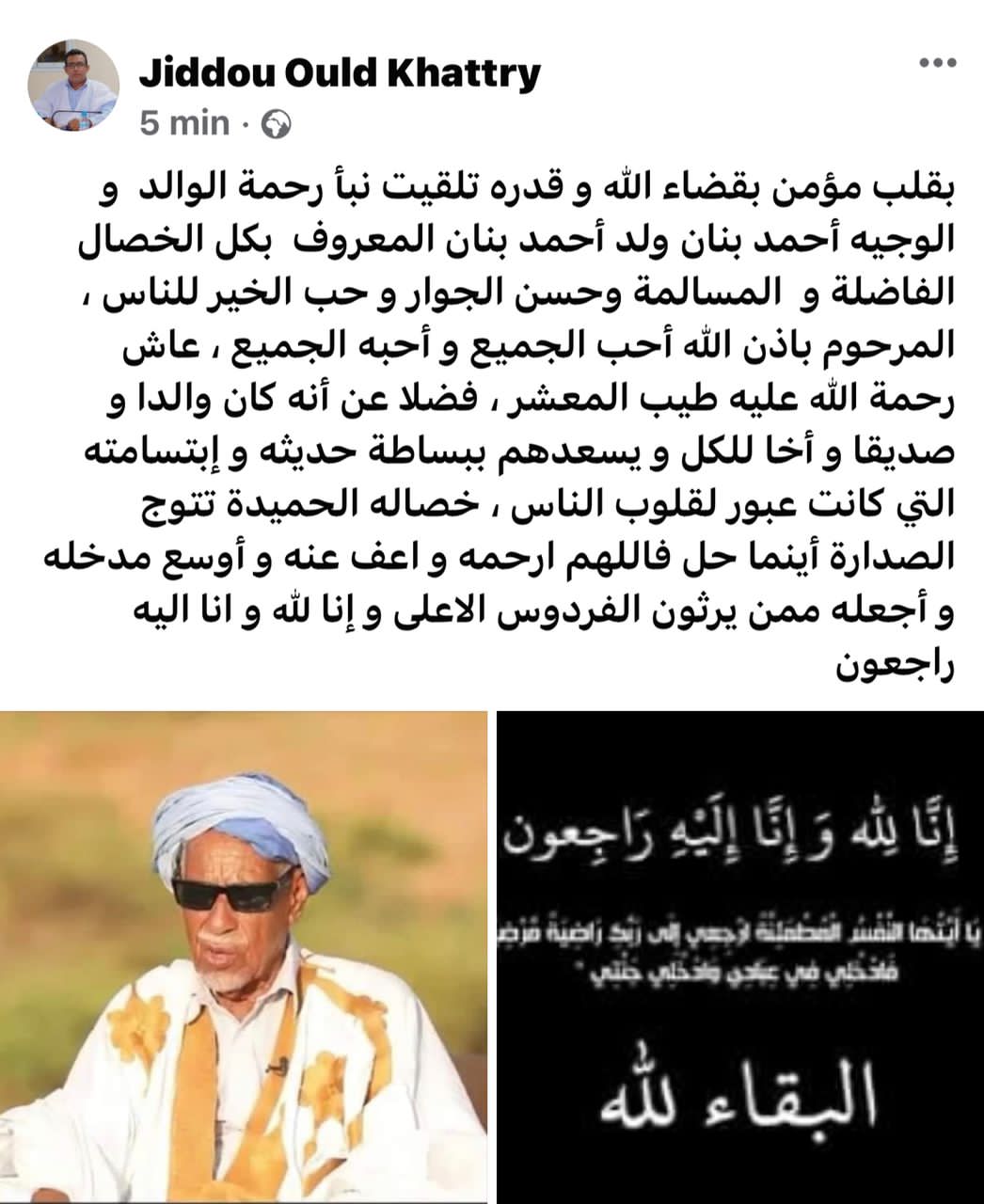
Task: Open Jiddou Ould Khattry's profile name link
Action: [341, 72]
